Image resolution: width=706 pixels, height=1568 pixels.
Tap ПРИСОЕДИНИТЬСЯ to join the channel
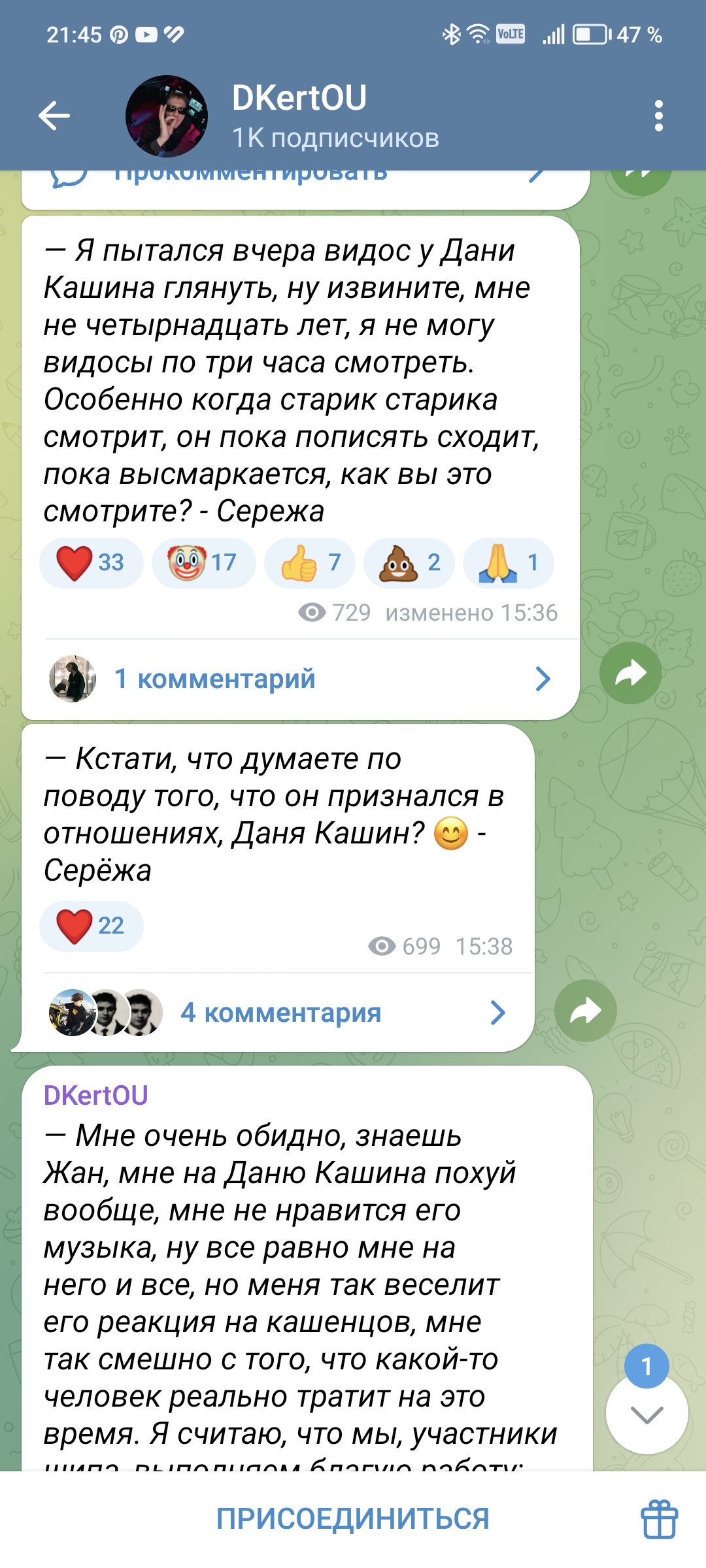(x=353, y=1519)
